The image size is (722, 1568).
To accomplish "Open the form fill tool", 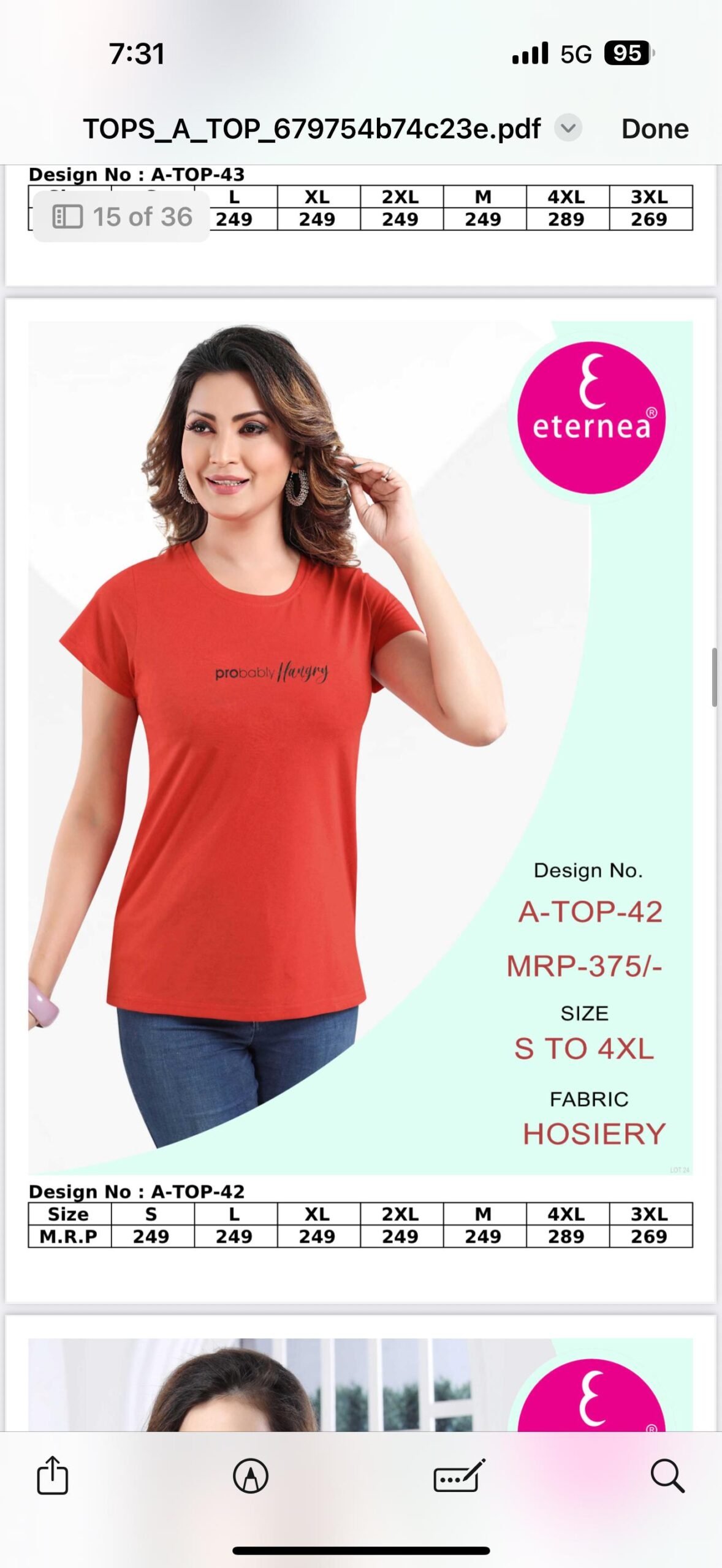I will pos(459,1476).
